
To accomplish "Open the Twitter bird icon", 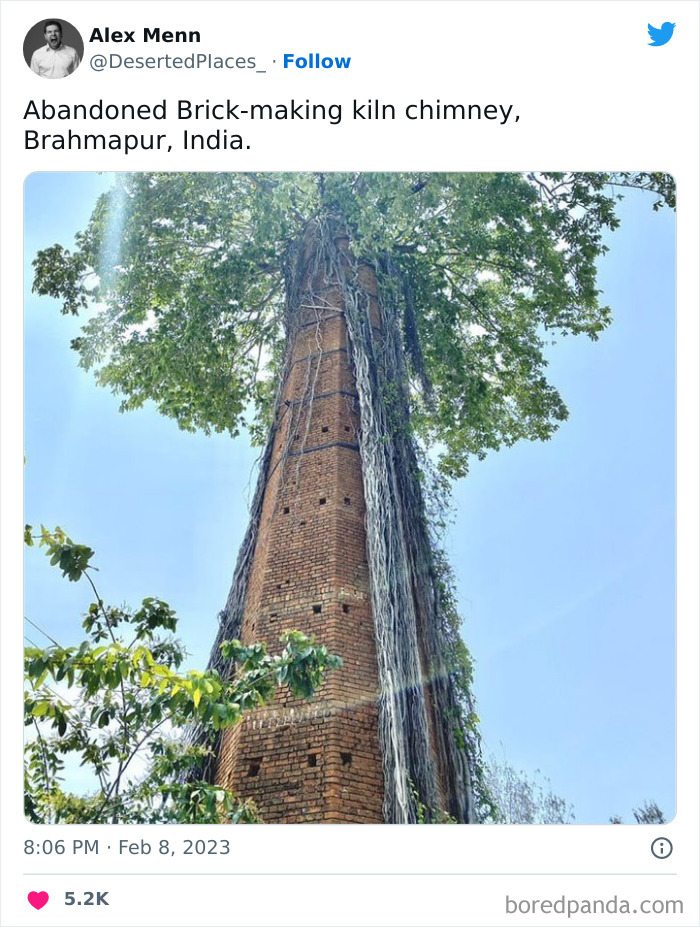I will tap(661, 35).
